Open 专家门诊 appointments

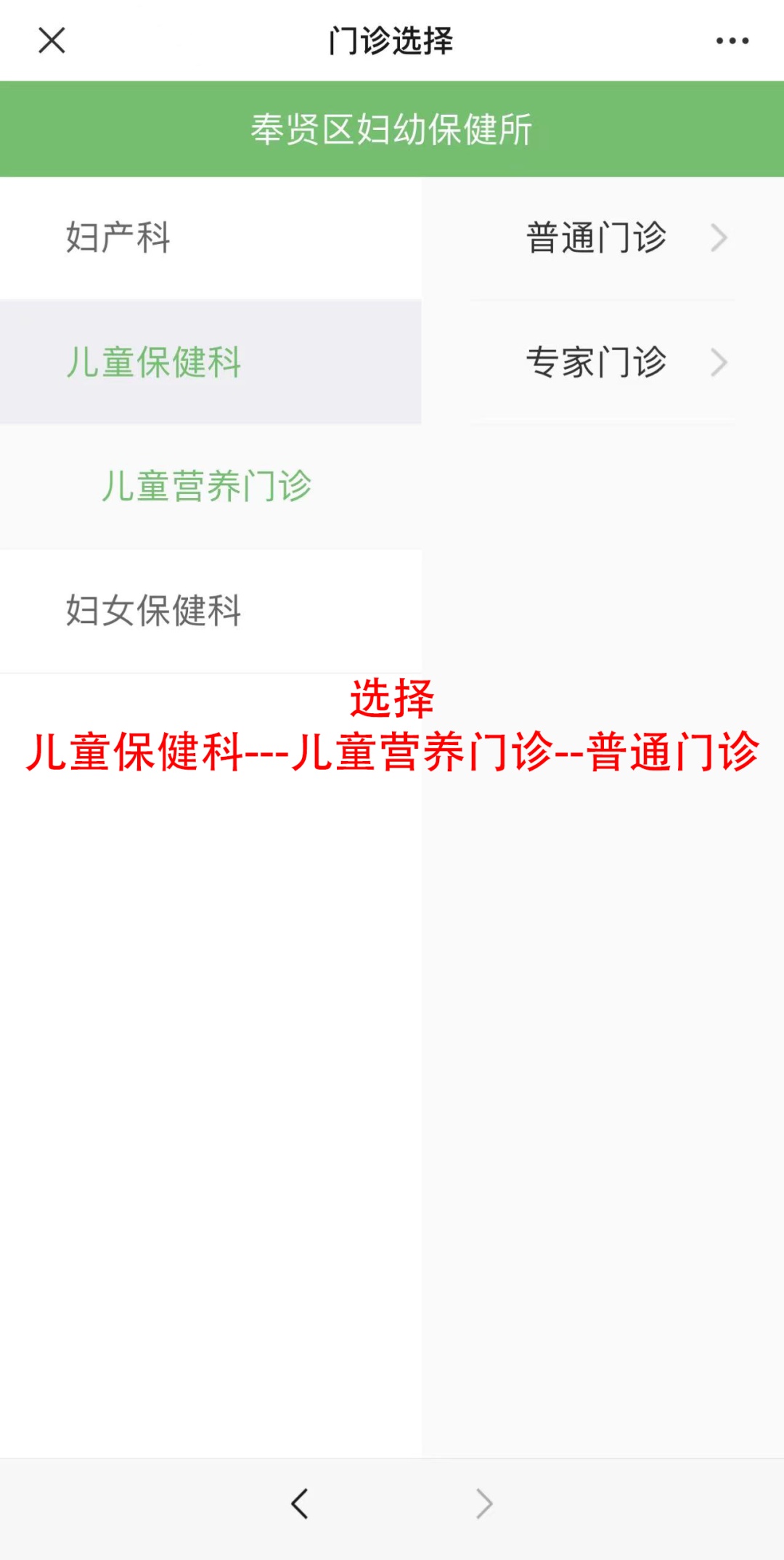[603, 362]
